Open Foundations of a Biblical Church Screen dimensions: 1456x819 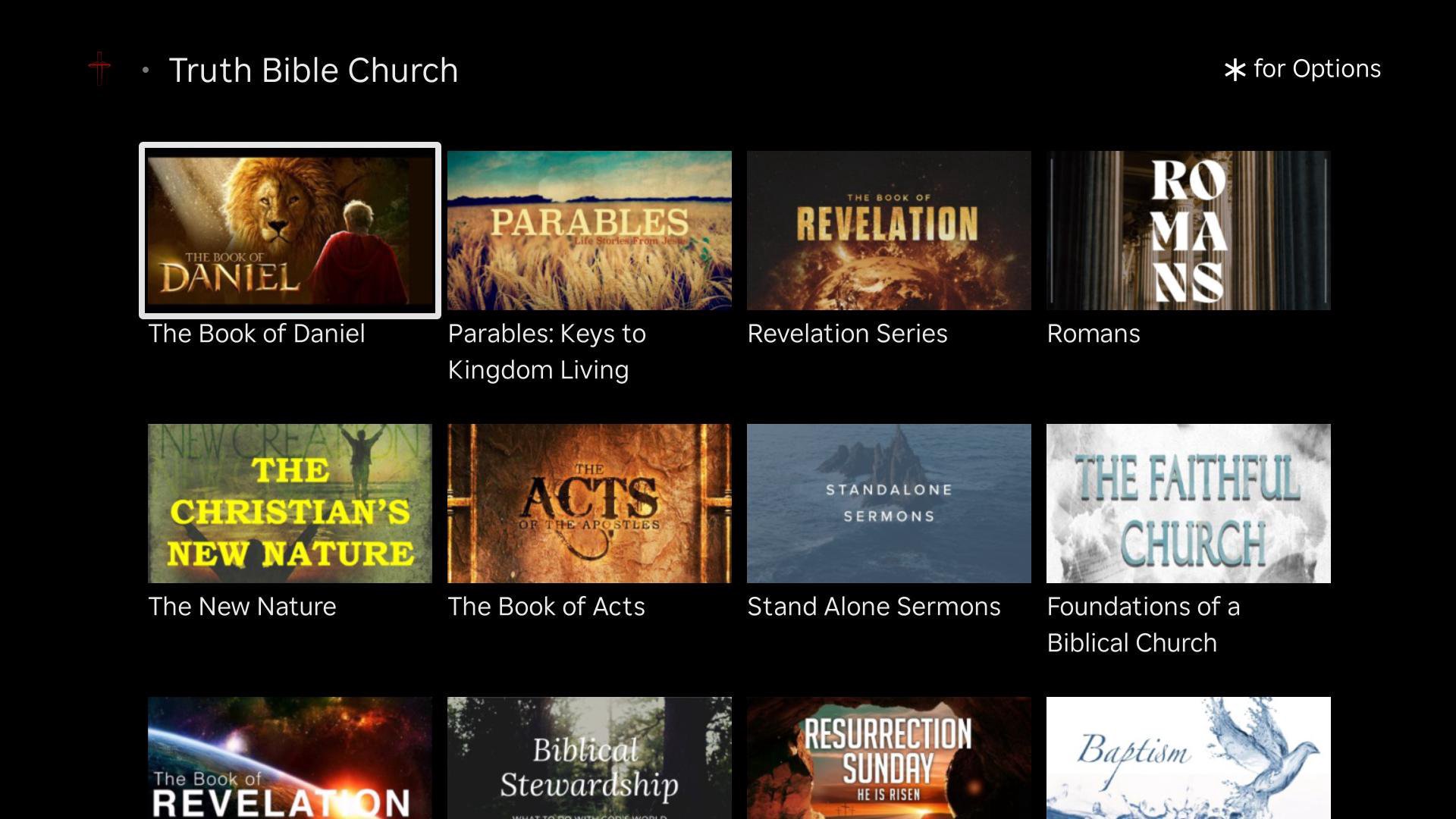tap(1188, 504)
